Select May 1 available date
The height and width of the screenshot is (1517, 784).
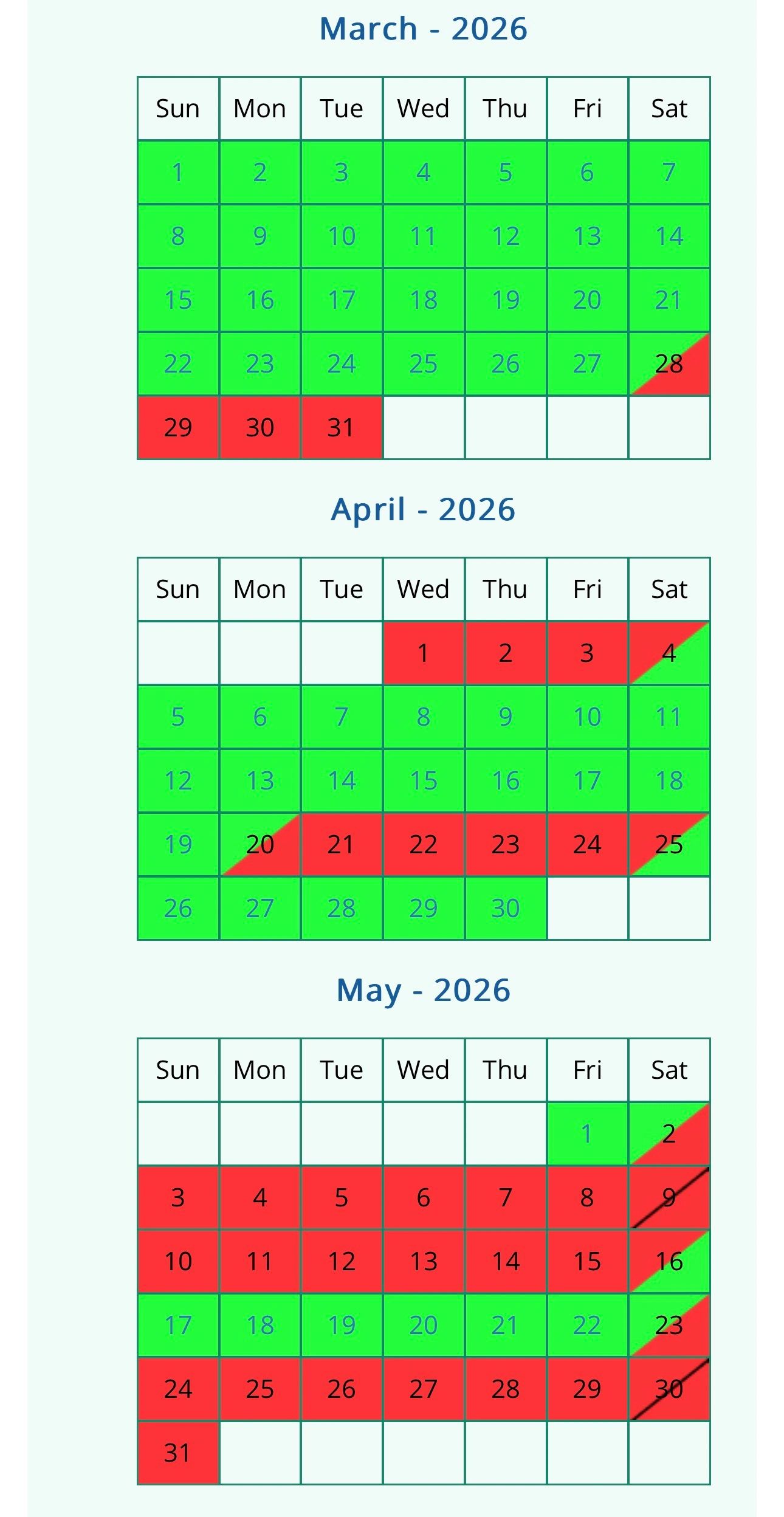(587, 1134)
